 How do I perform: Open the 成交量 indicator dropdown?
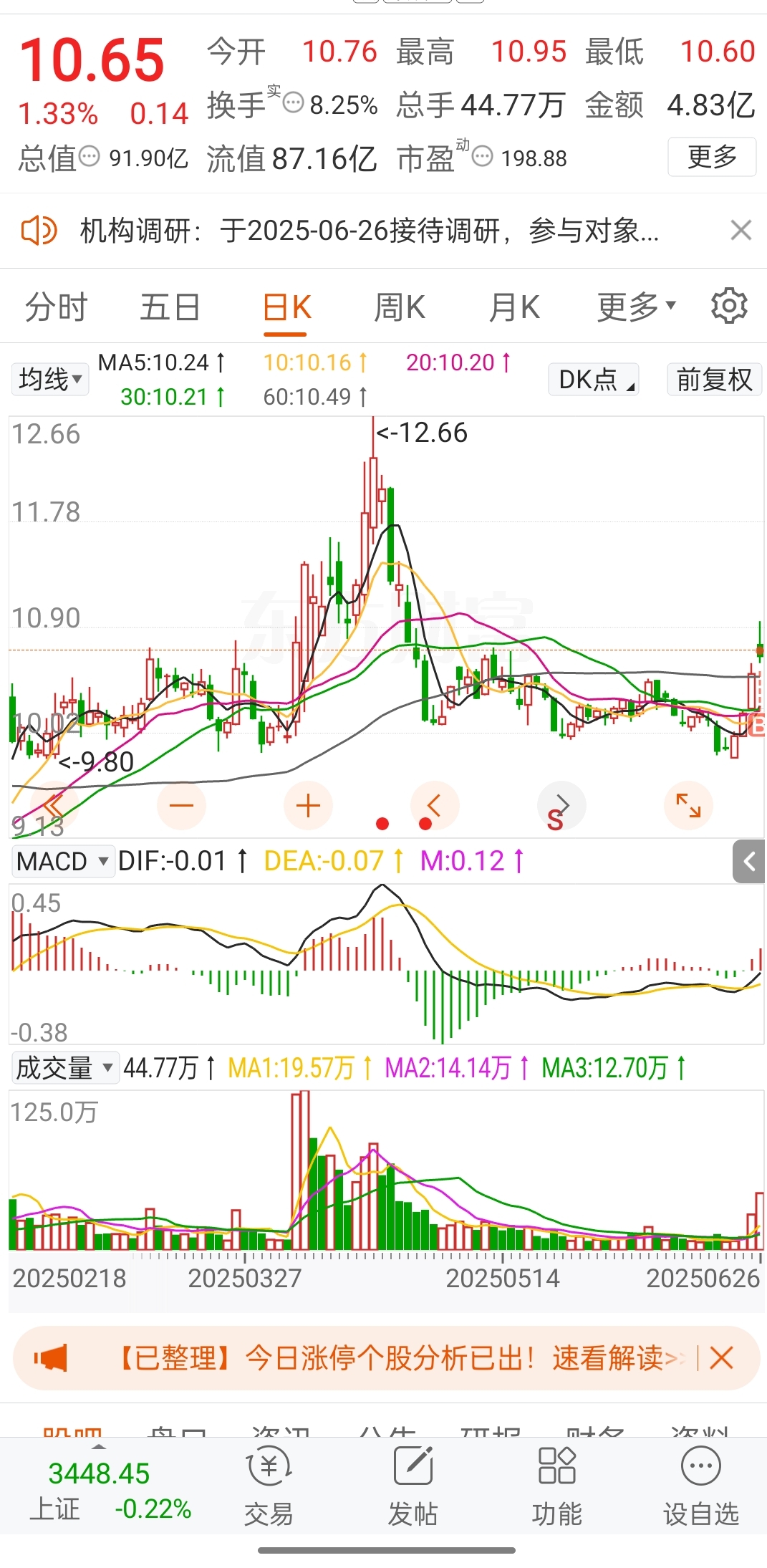click(64, 1068)
